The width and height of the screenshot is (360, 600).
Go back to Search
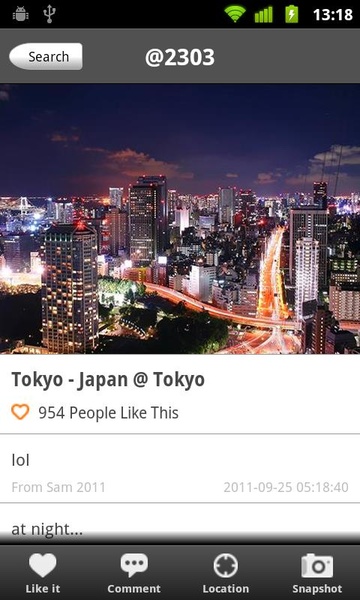[46, 56]
